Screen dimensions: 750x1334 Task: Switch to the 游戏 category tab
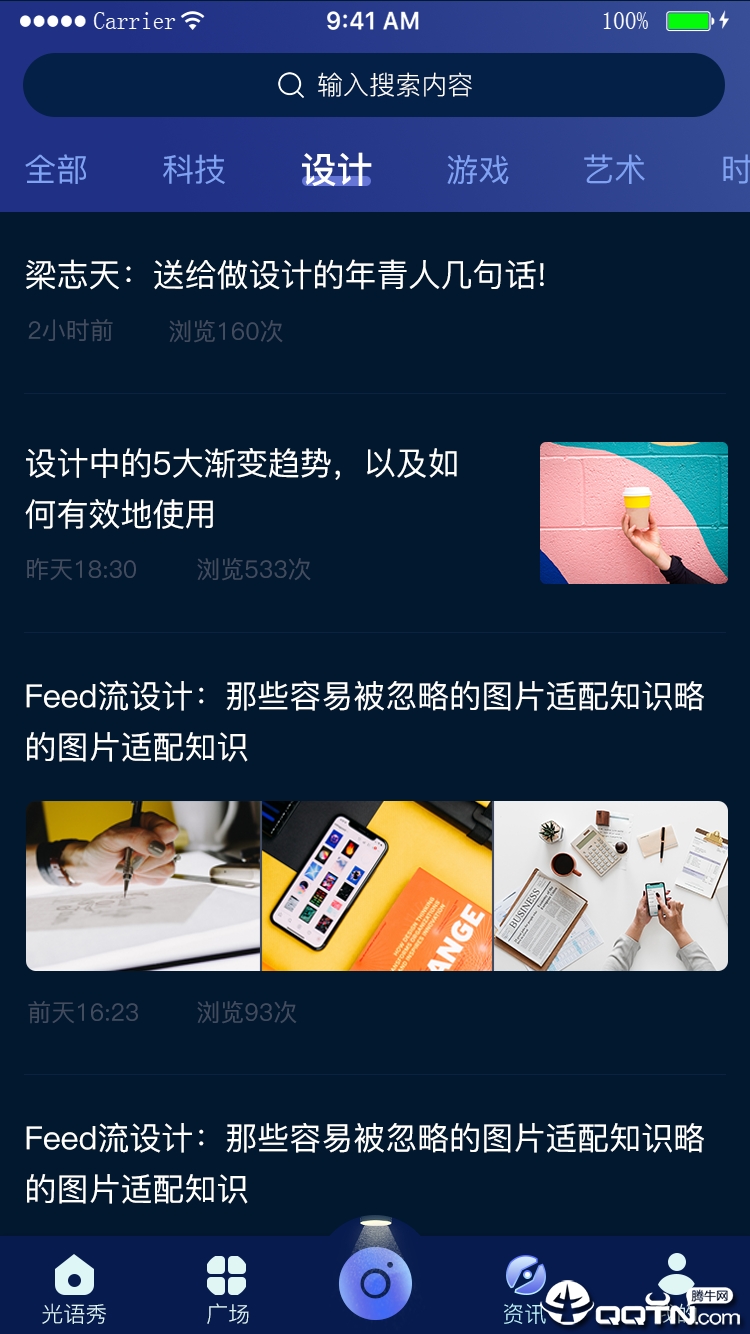click(x=478, y=170)
